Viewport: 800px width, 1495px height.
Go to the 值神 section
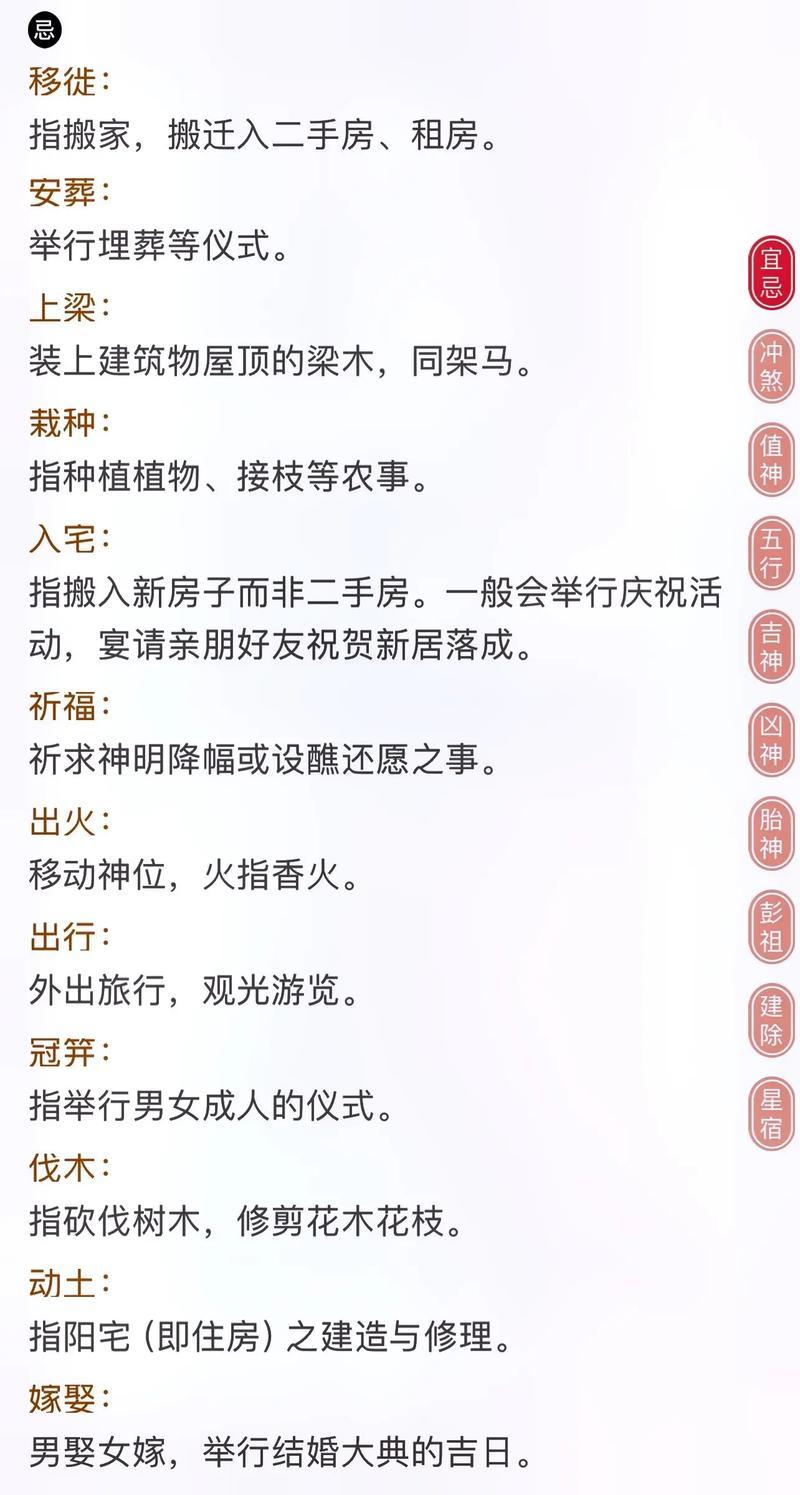771,460
